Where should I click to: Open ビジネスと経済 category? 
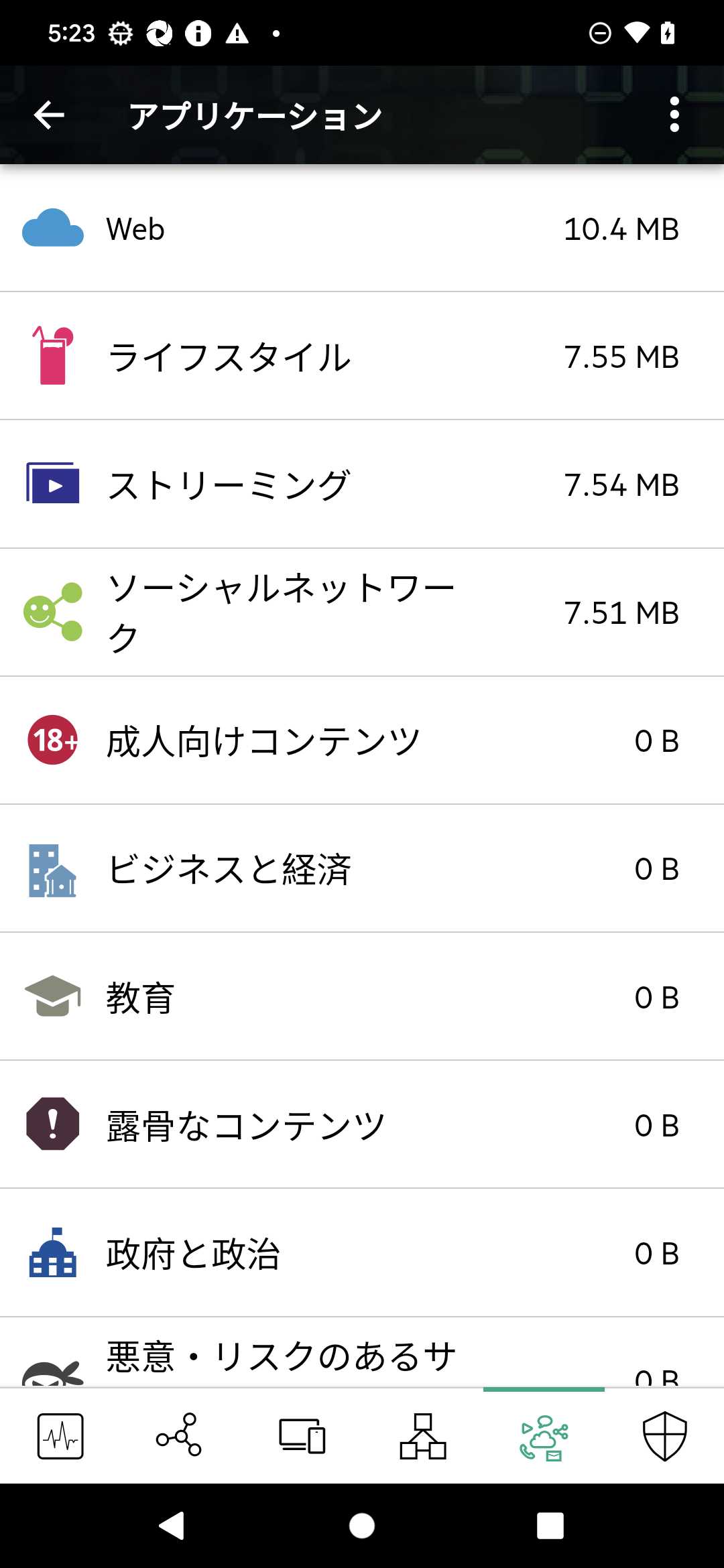(x=362, y=868)
